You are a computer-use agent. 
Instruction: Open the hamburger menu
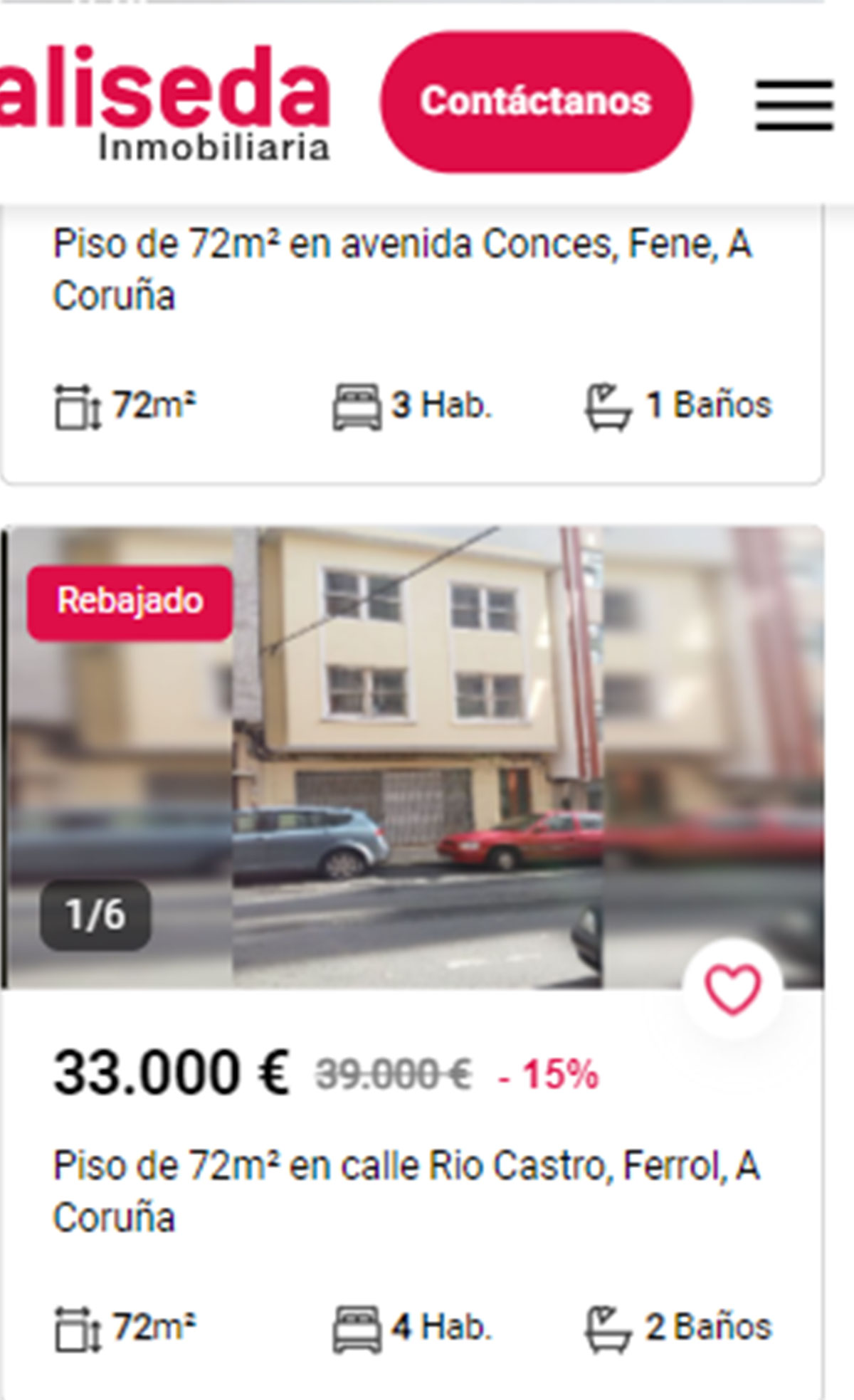click(x=794, y=105)
